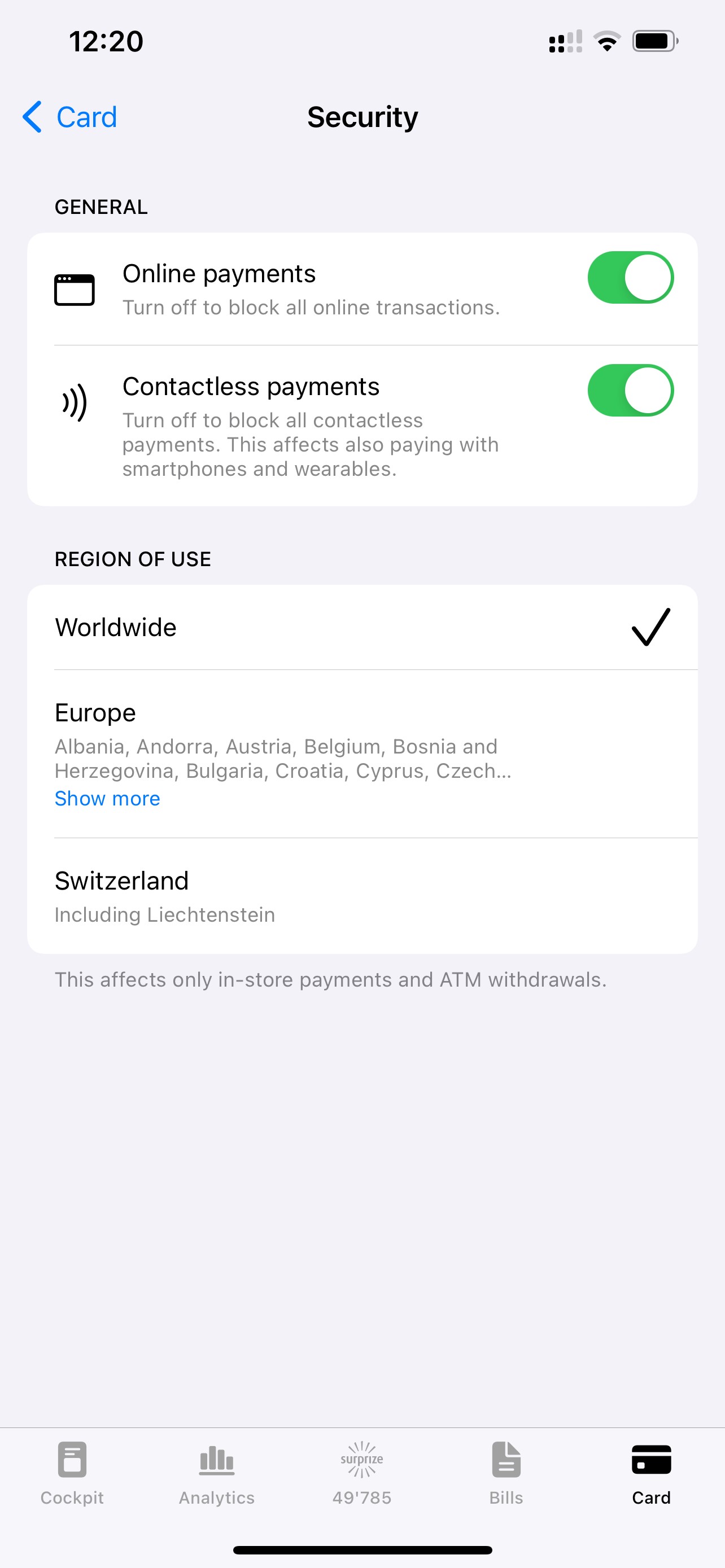725x1568 pixels.
Task: Select Worldwide region of use
Action: point(361,628)
